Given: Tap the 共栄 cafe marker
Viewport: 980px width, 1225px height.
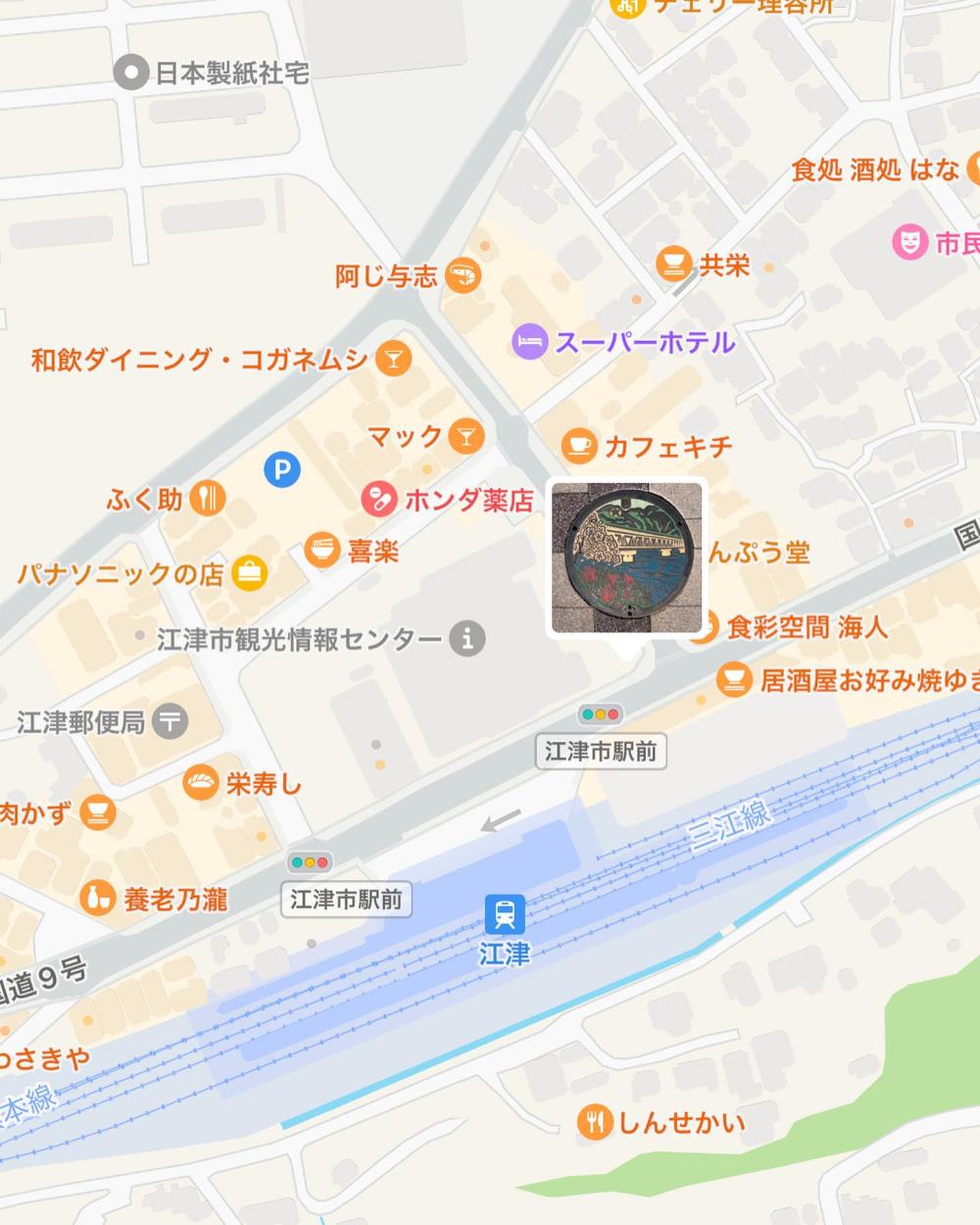Looking at the screenshot, I should point(672,263).
